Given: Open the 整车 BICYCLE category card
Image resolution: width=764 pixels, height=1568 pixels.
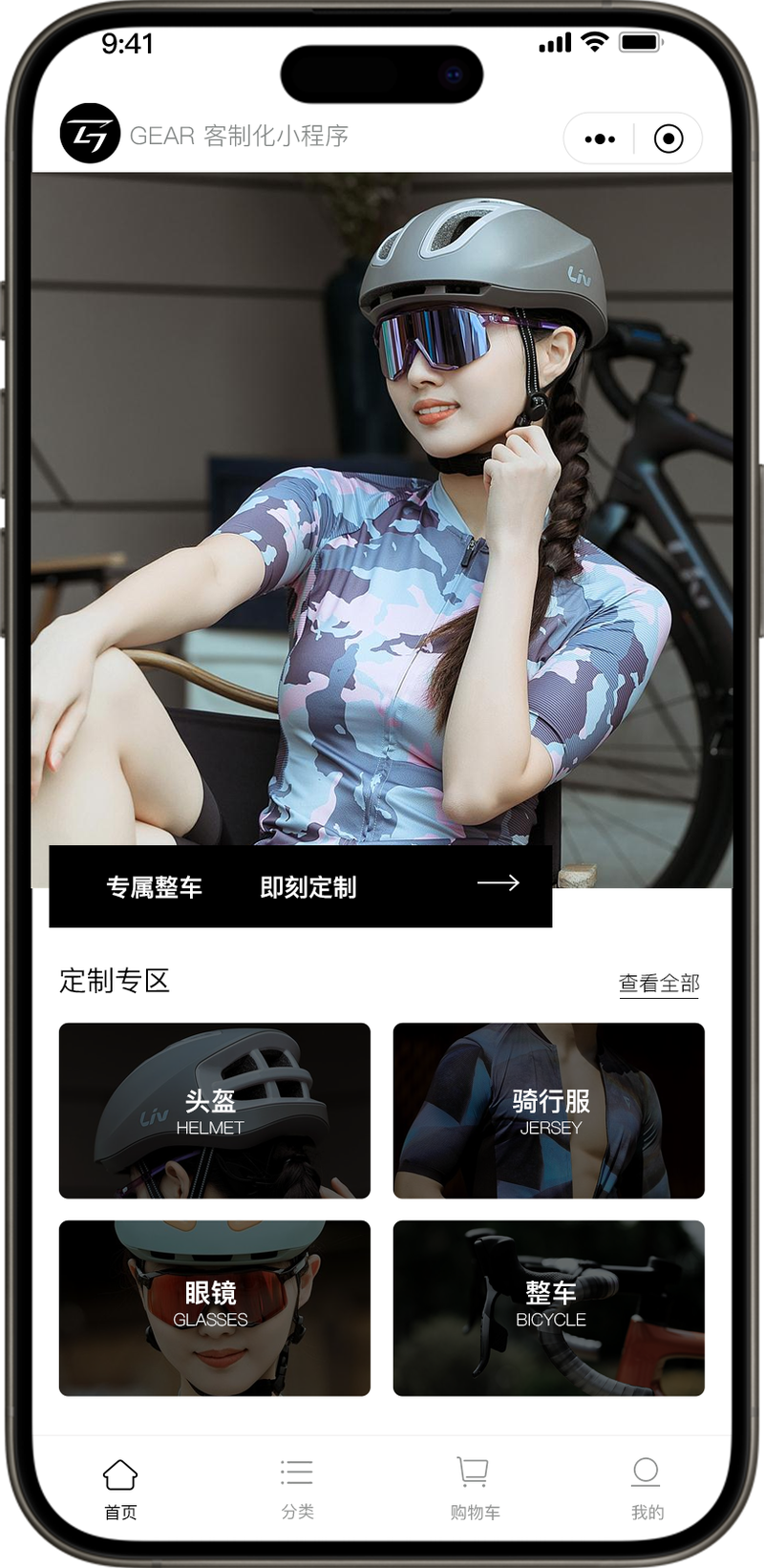Looking at the screenshot, I should (548, 1307).
